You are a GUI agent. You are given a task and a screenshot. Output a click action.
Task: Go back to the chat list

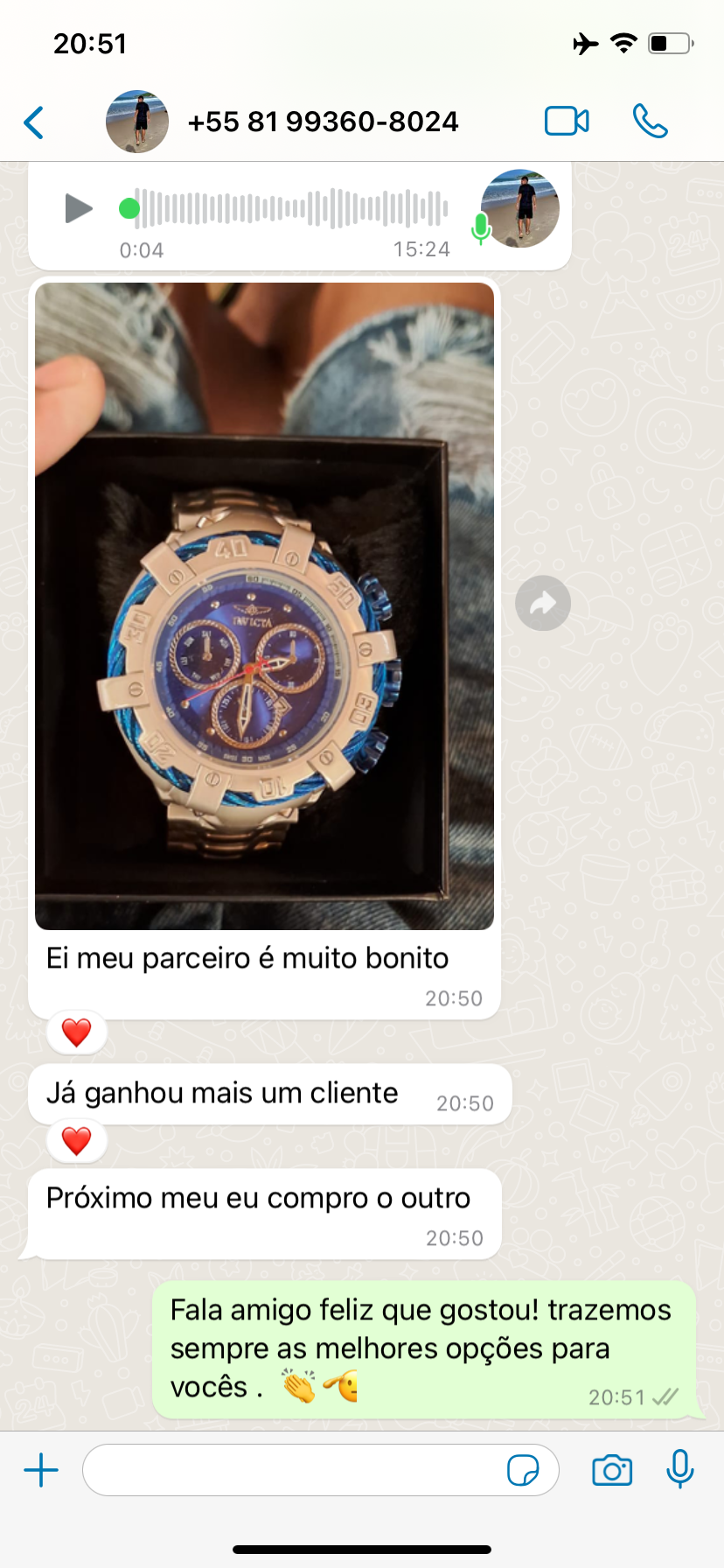click(34, 122)
